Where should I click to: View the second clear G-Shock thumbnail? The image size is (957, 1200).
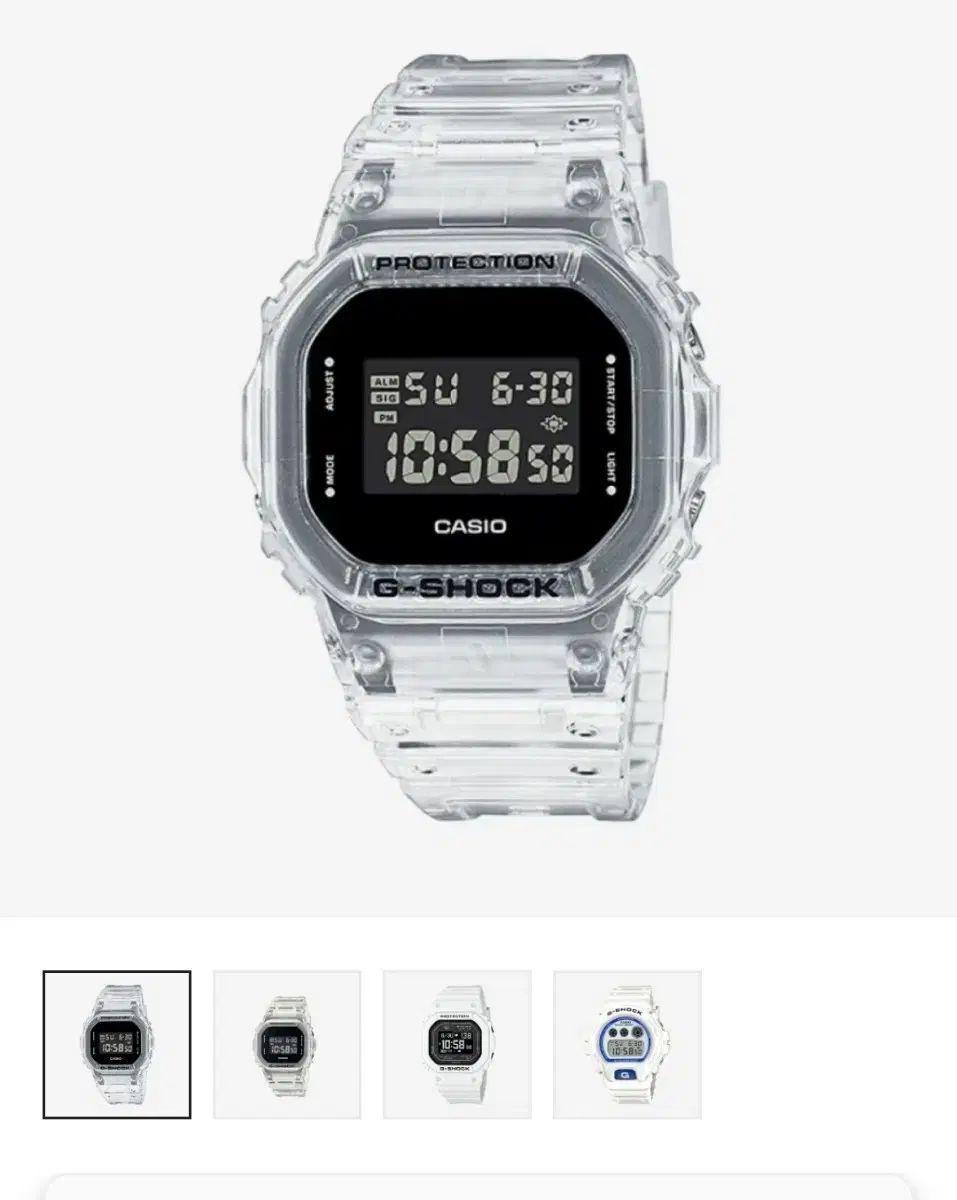(x=287, y=1044)
